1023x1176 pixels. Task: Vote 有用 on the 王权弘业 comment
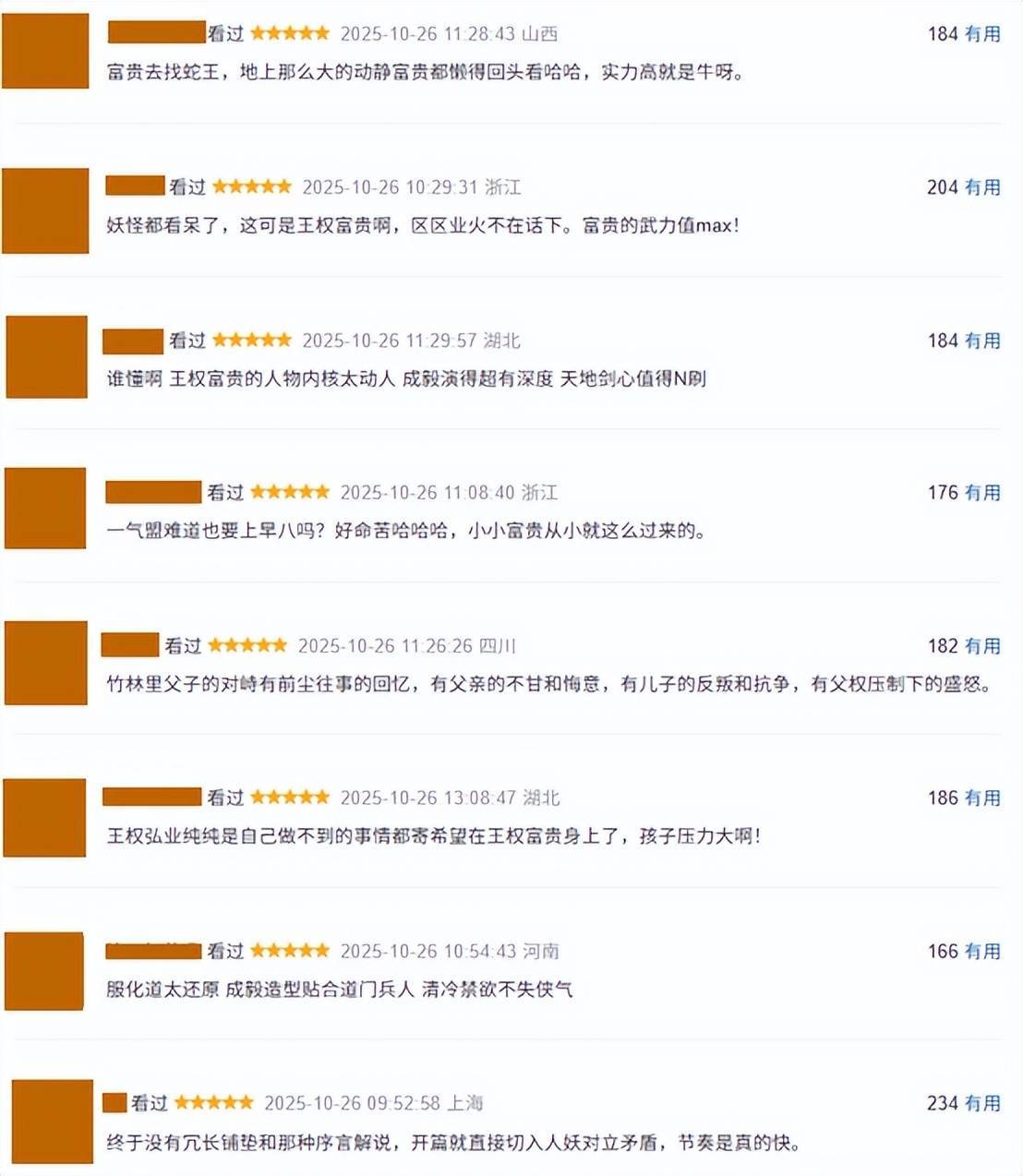(982, 798)
